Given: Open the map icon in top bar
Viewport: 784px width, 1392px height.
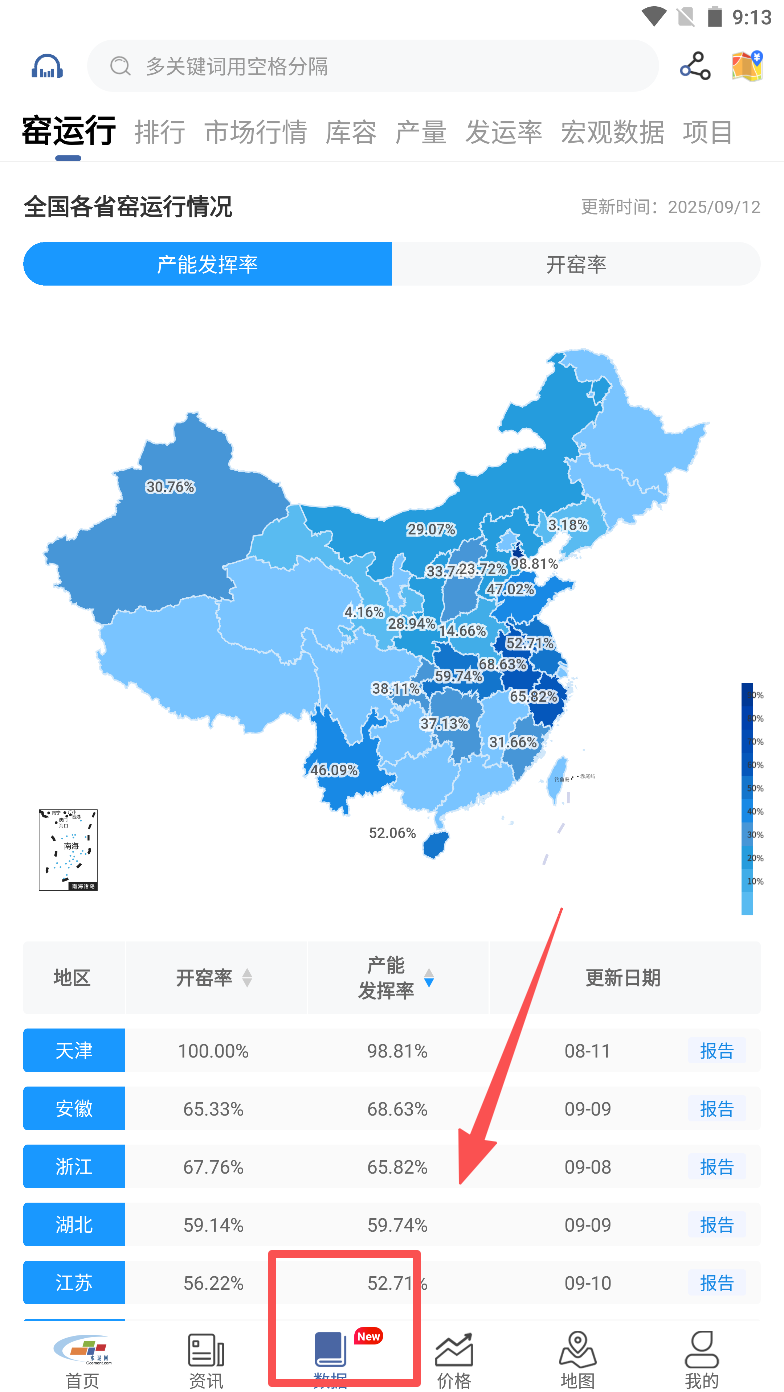Looking at the screenshot, I should (747, 67).
